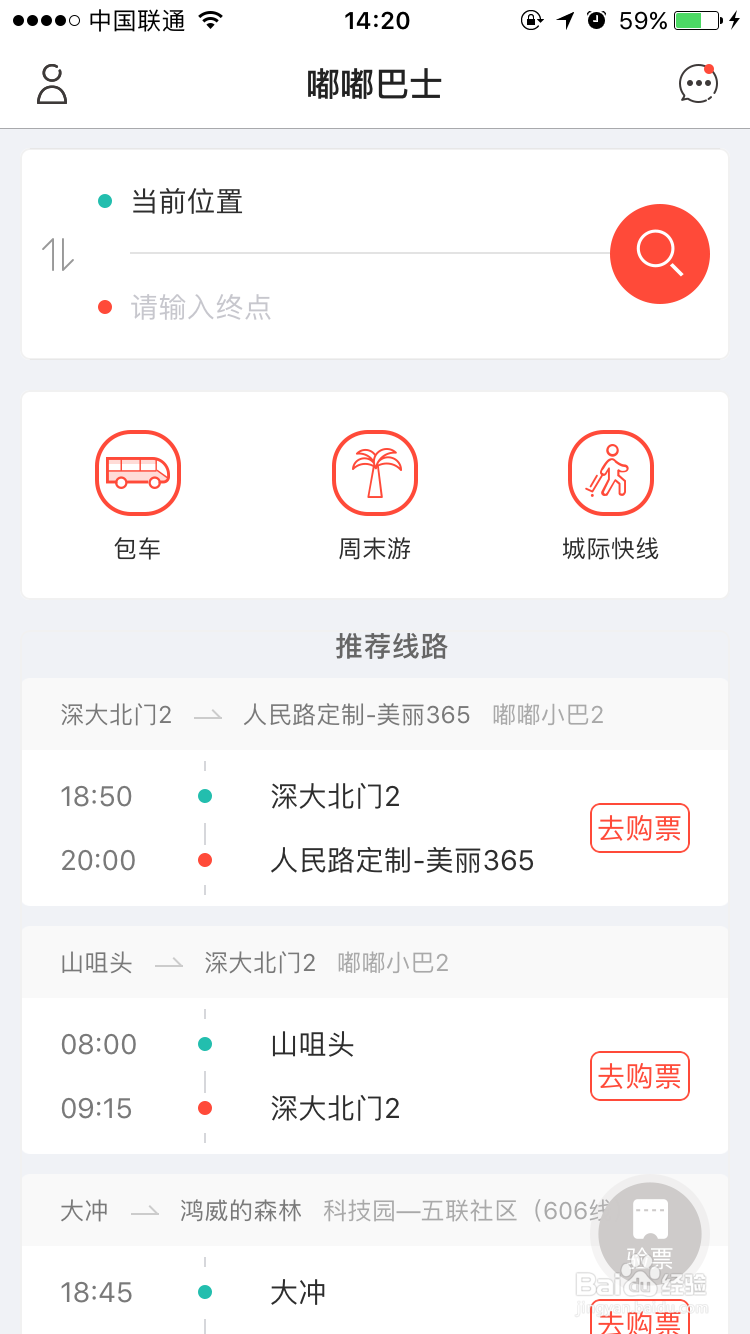Open the user profile icon
Screen dimensions: 750x1334
[x=52, y=84]
